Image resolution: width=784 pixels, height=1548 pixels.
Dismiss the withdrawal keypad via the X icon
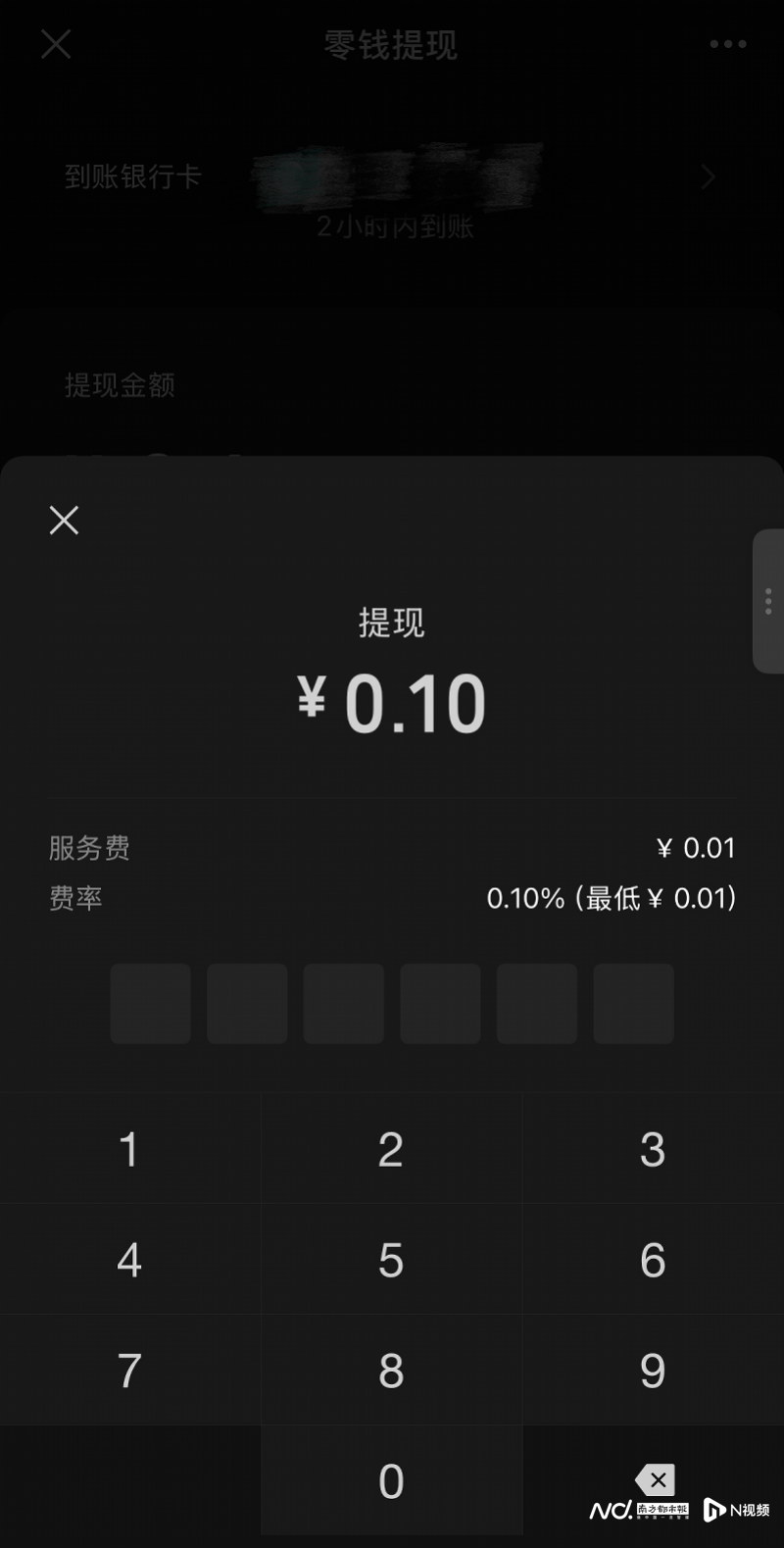64,520
